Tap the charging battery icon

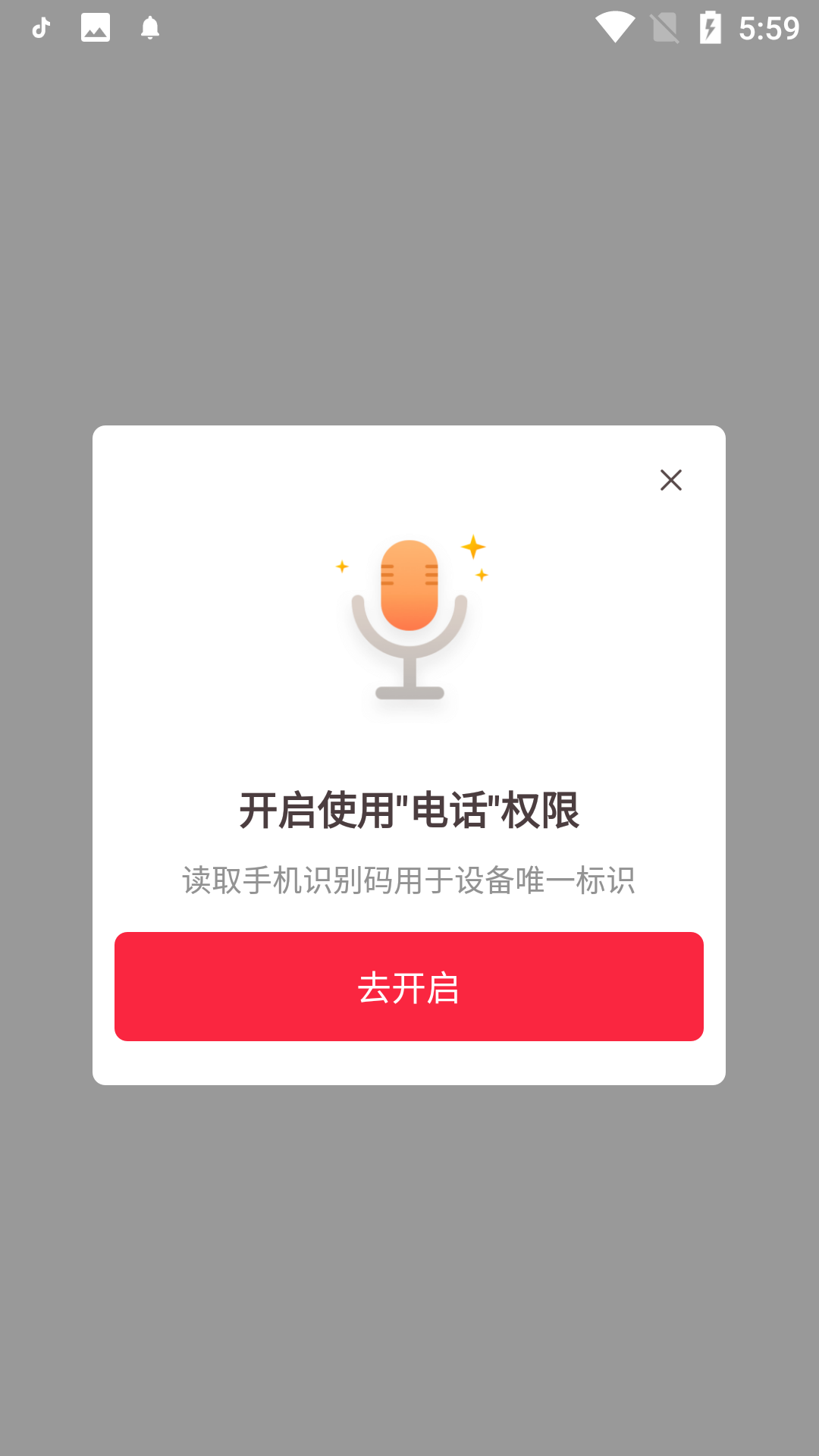(x=711, y=28)
